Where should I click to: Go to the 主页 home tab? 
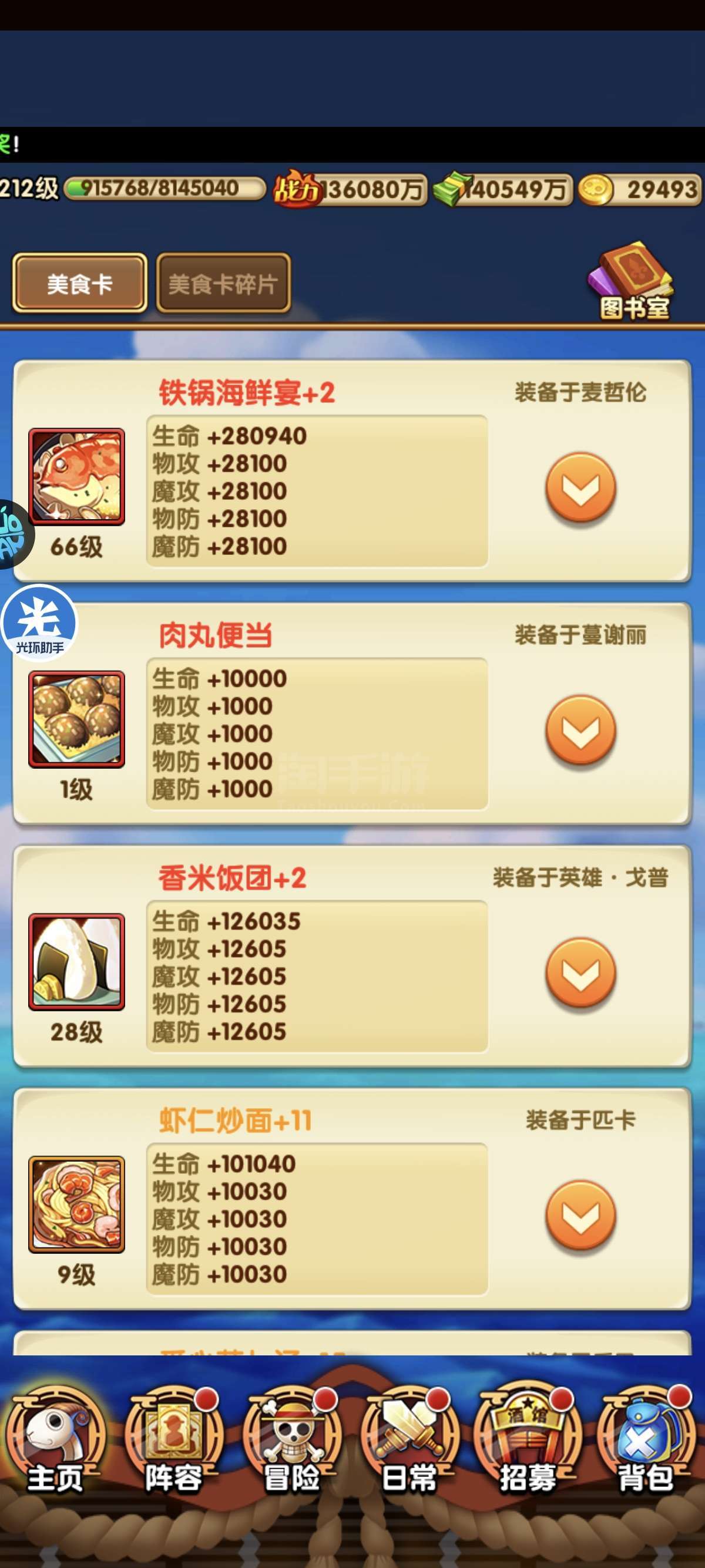55,1440
